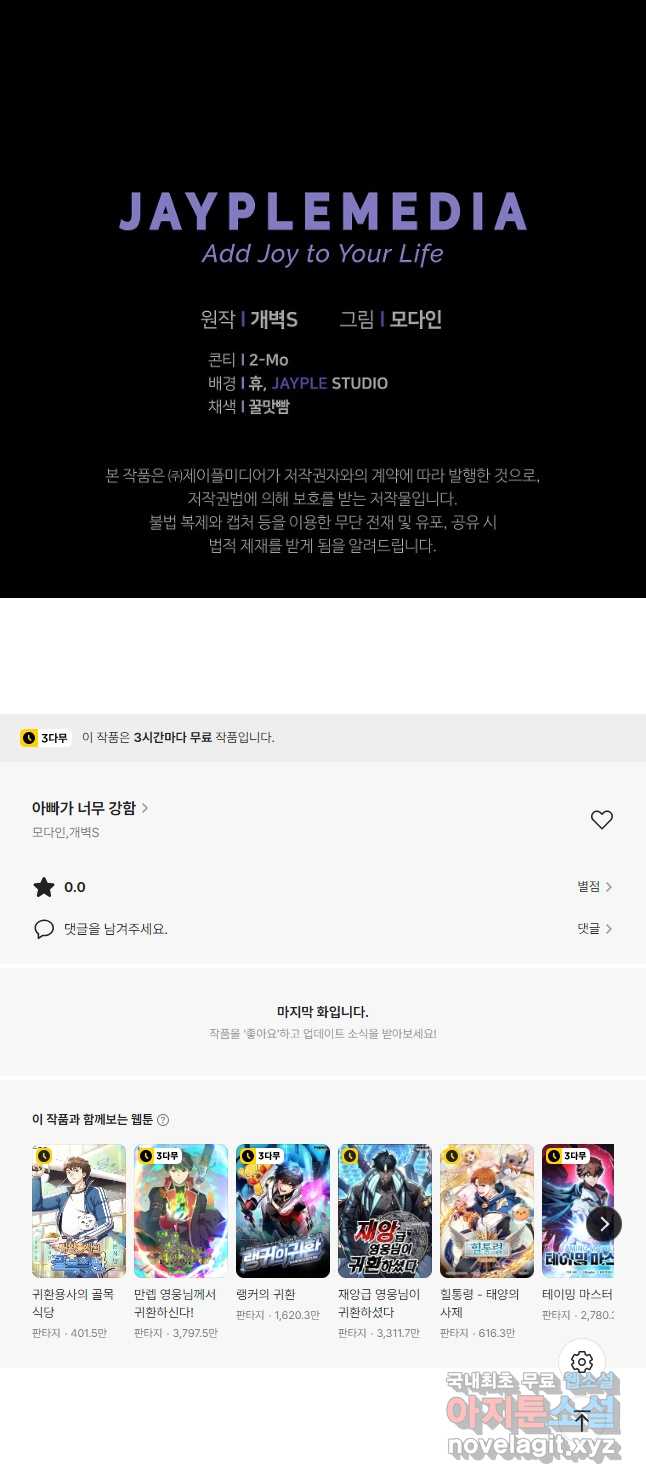This screenshot has width=646, height=1484.
Task: Show the next recommended webtoons with the arrow
Action: click(x=604, y=1224)
